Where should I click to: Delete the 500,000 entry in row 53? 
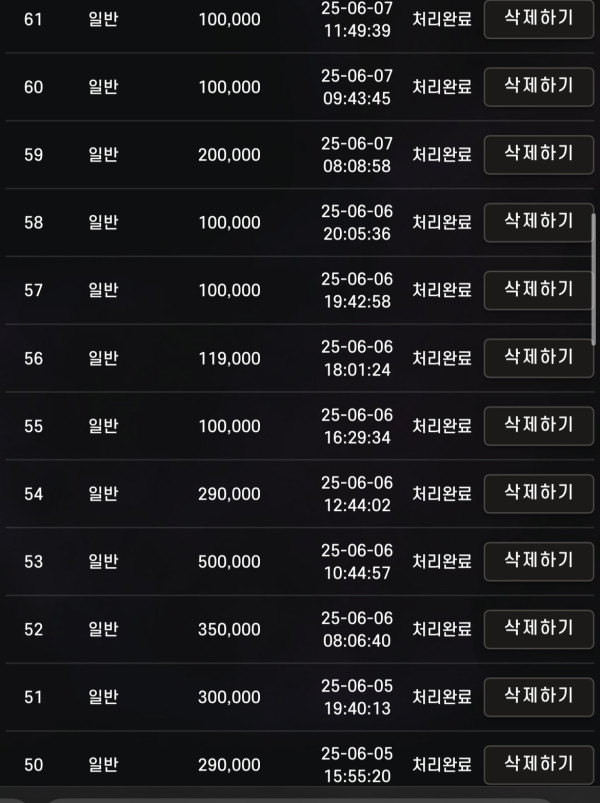538,561
